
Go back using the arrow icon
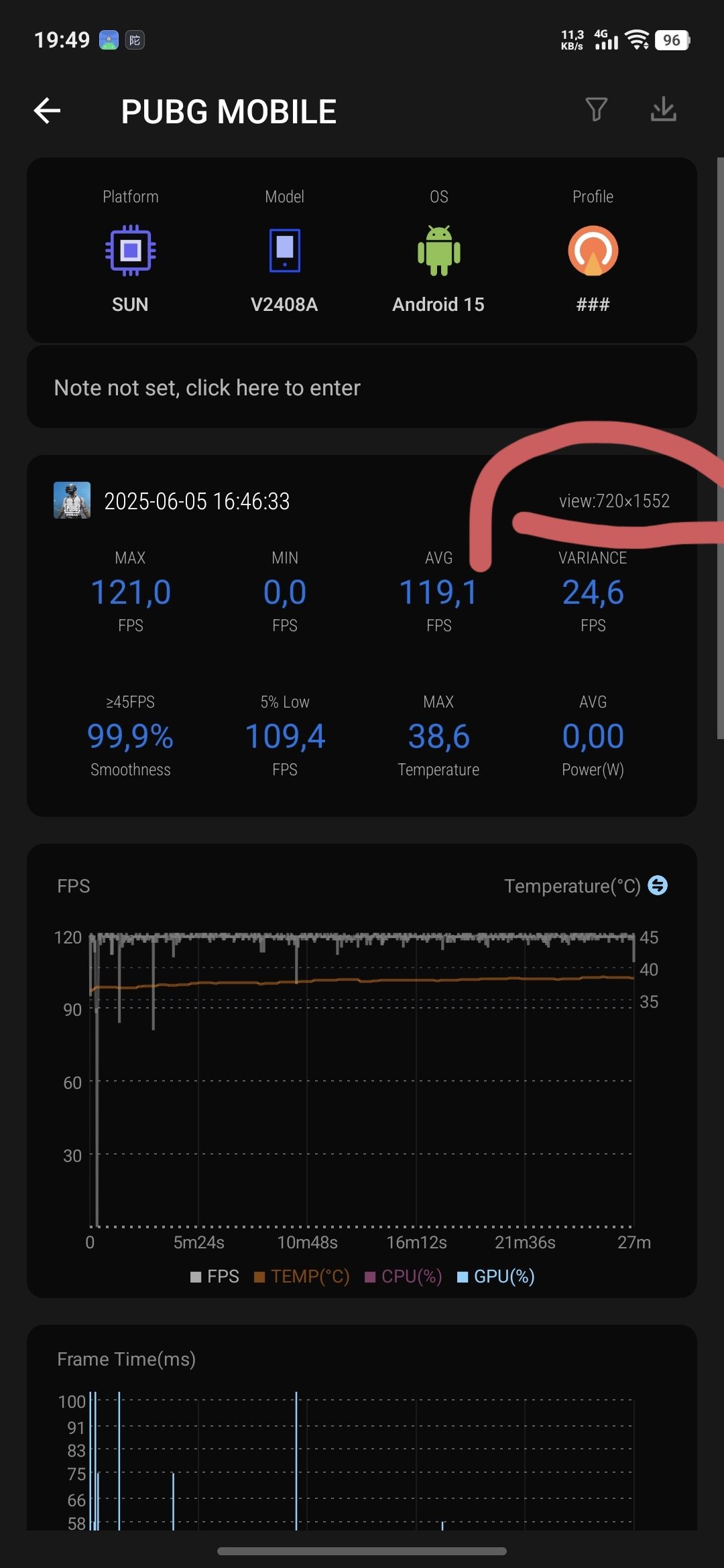point(47,111)
